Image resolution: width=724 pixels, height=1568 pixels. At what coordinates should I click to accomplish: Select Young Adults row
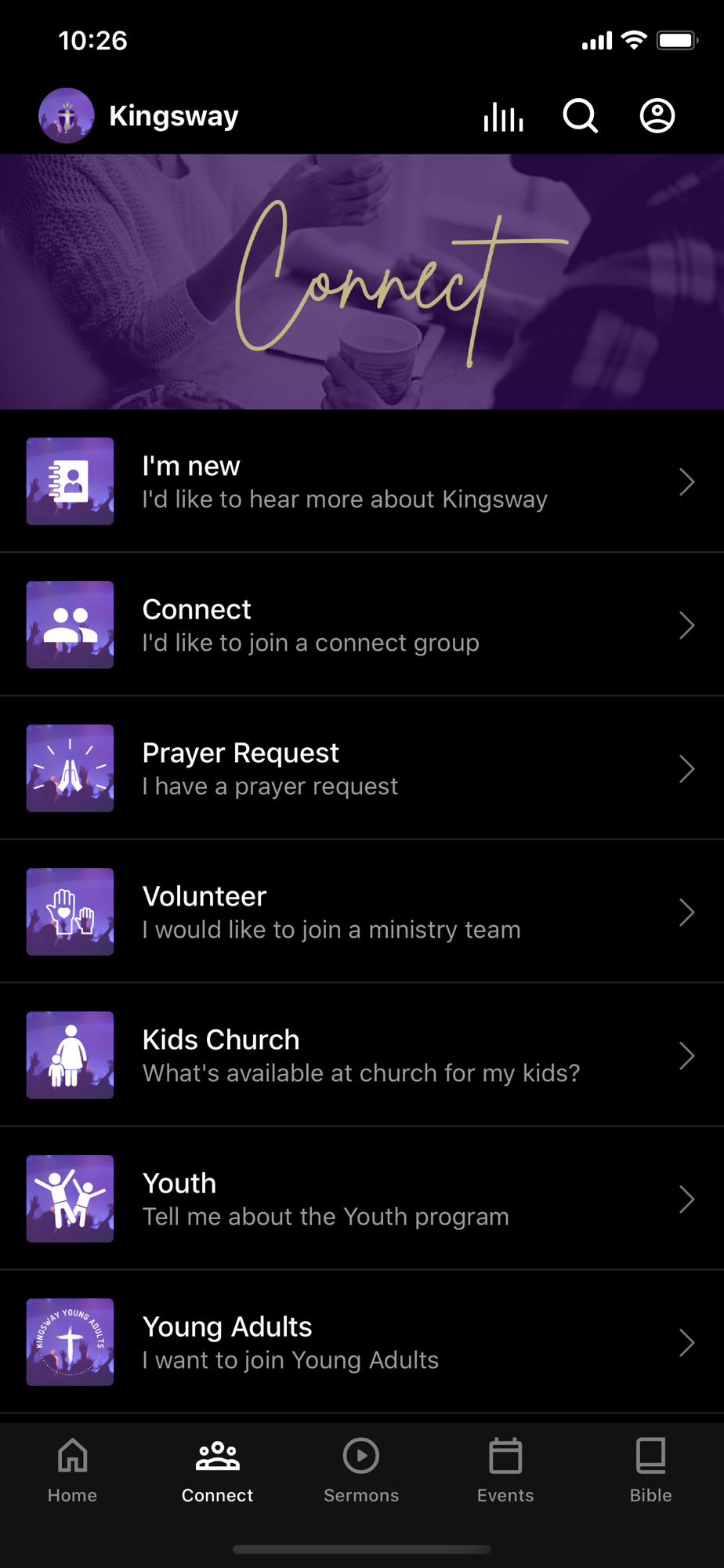pyautogui.click(x=361, y=1342)
